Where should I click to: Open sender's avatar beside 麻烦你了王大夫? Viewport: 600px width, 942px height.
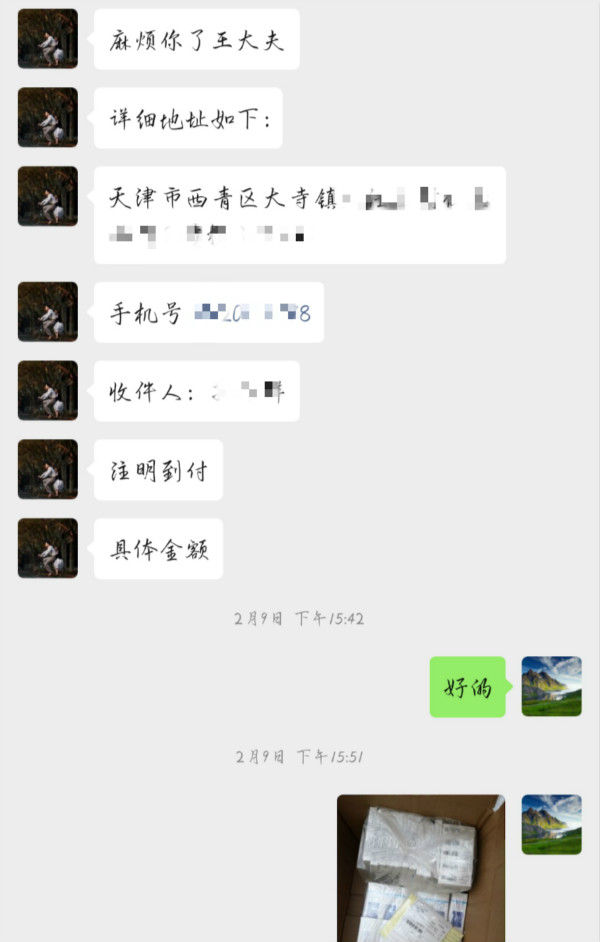(x=48, y=39)
